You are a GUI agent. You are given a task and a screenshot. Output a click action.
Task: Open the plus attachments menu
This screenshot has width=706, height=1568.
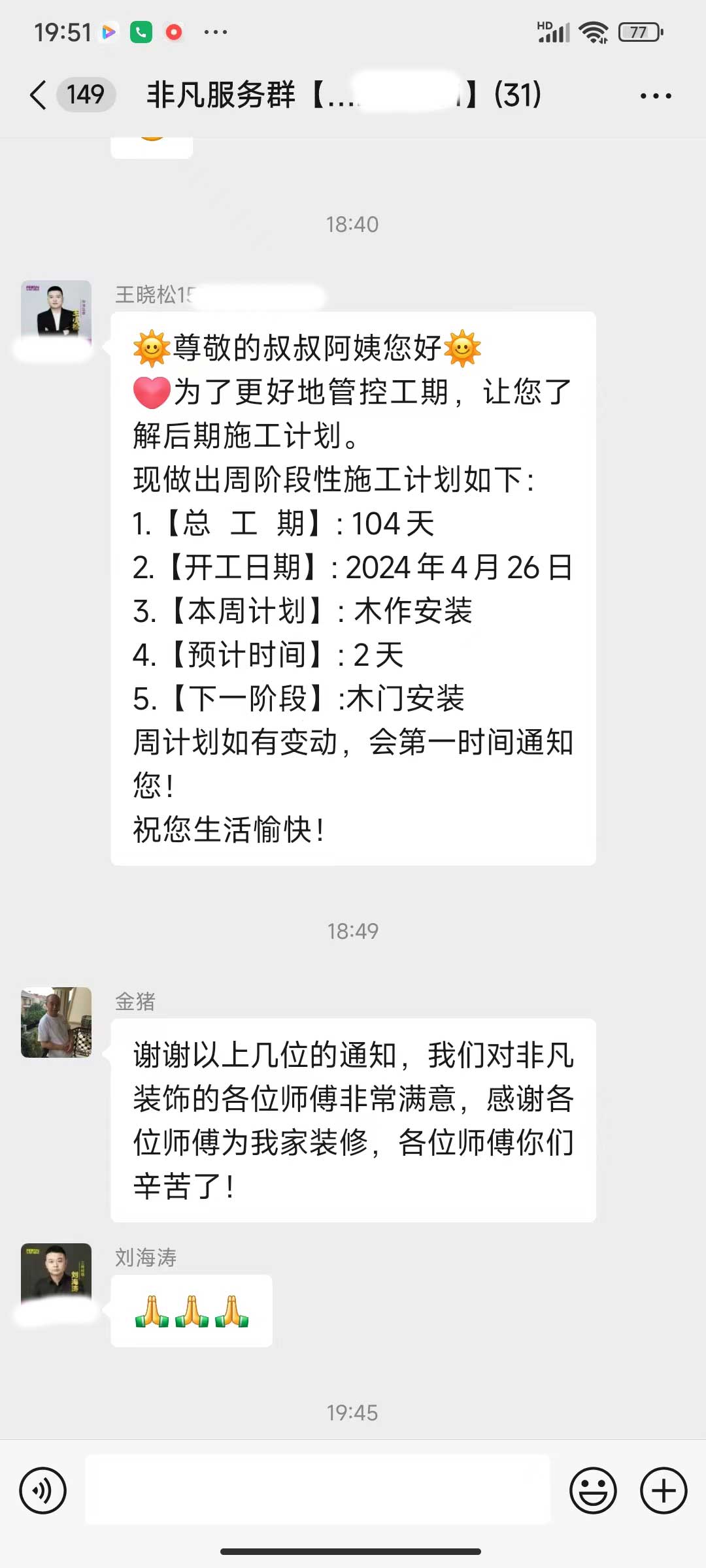[x=664, y=1491]
